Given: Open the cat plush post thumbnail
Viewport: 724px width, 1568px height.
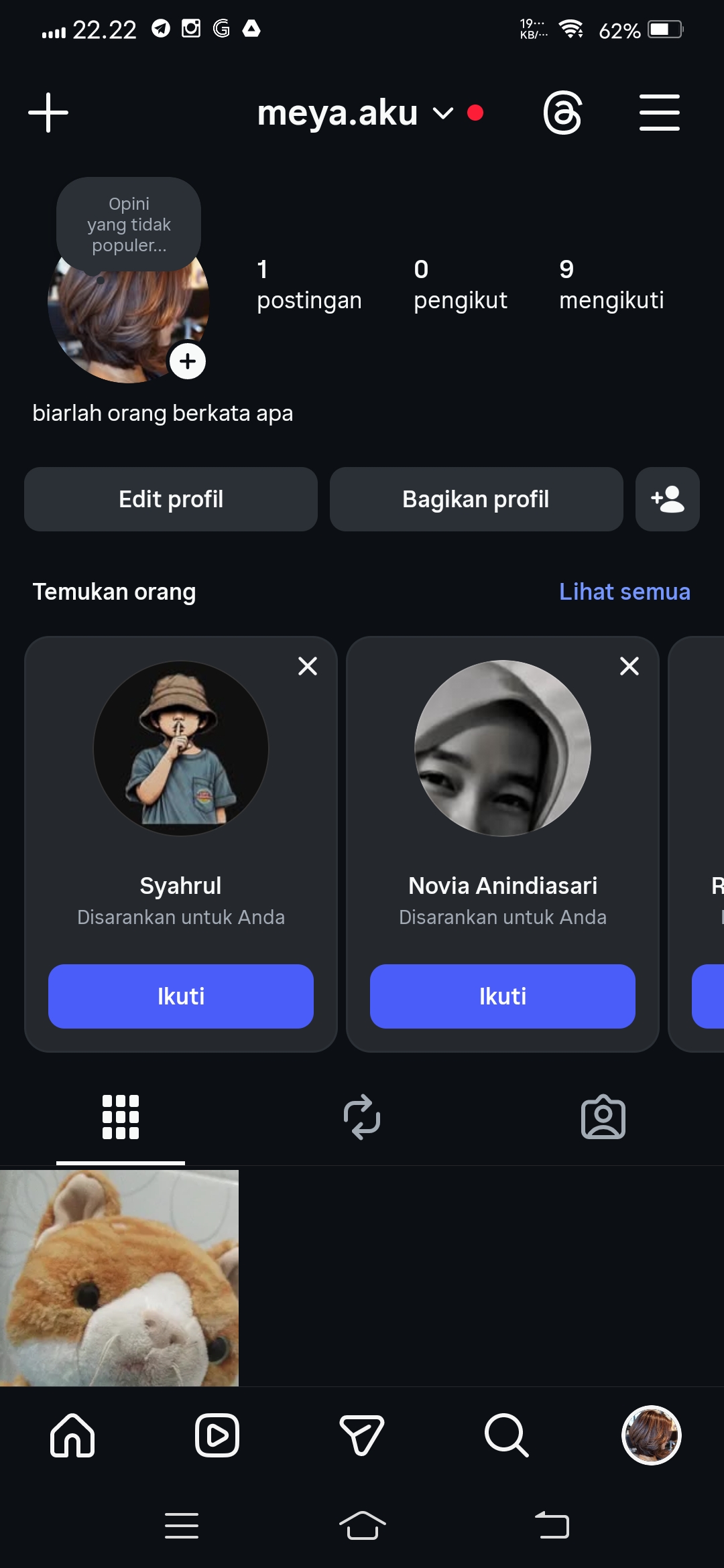Looking at the screenshot, I should click(119, 1278).
